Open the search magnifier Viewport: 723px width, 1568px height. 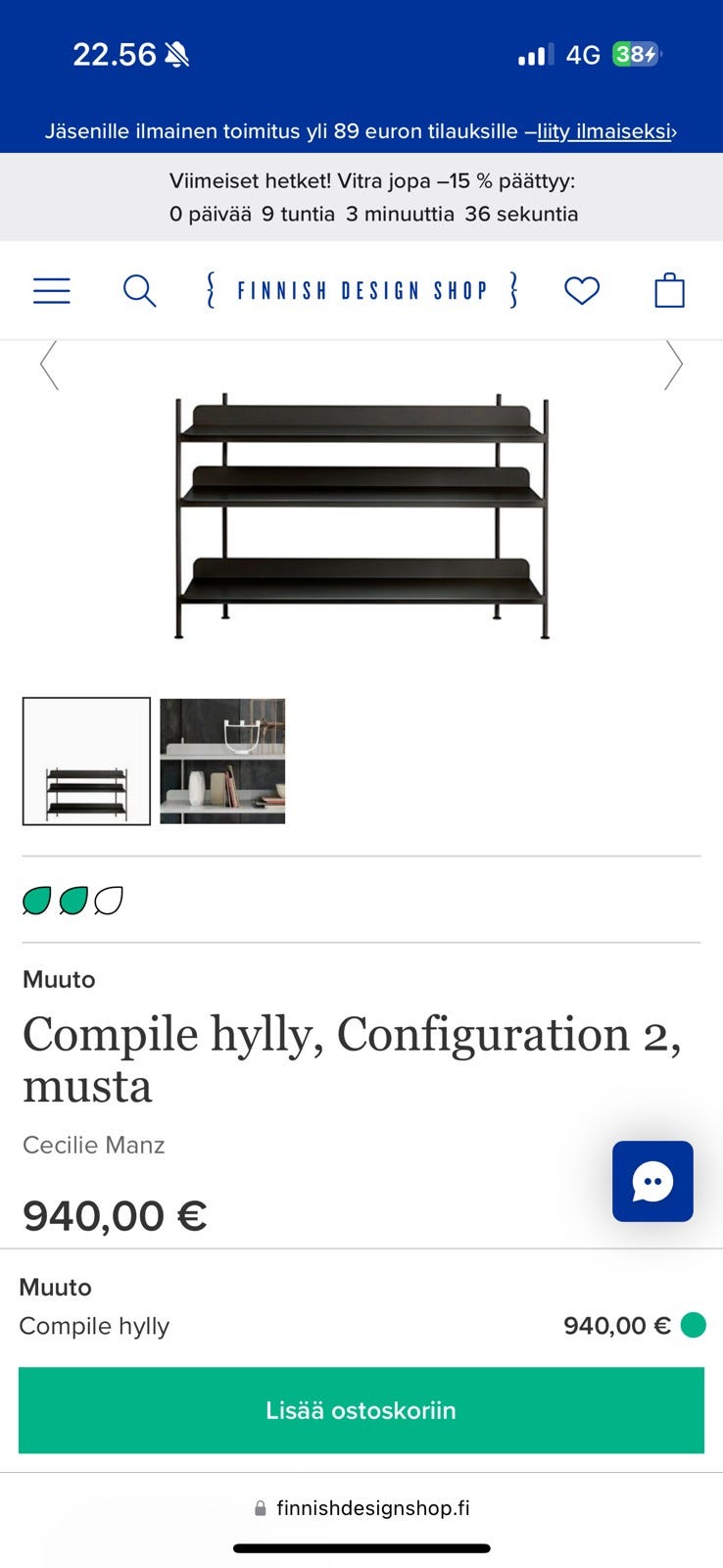tap(139, 291)
